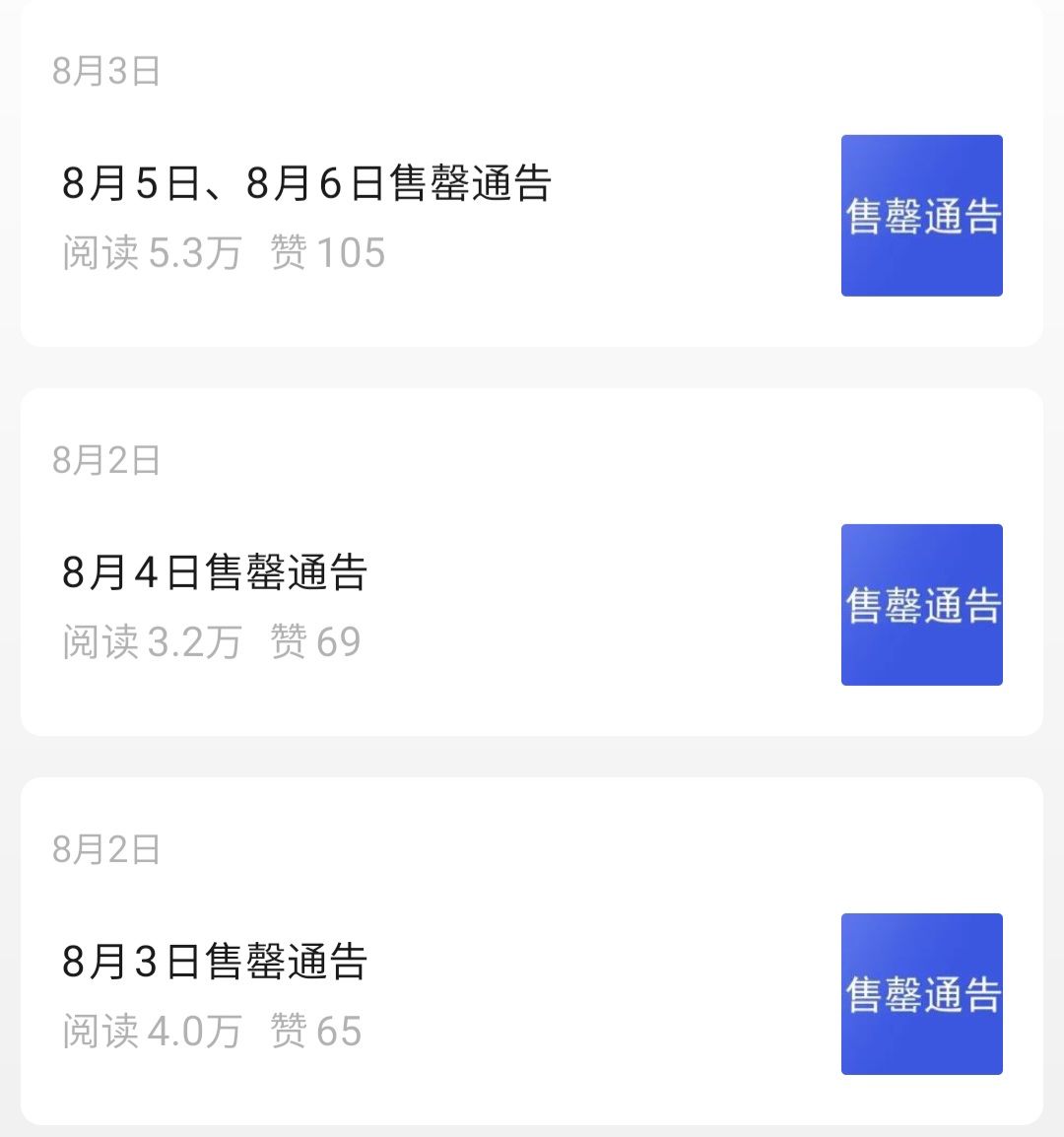Open the 8月4日售罄通告 article

coord(215,573)
